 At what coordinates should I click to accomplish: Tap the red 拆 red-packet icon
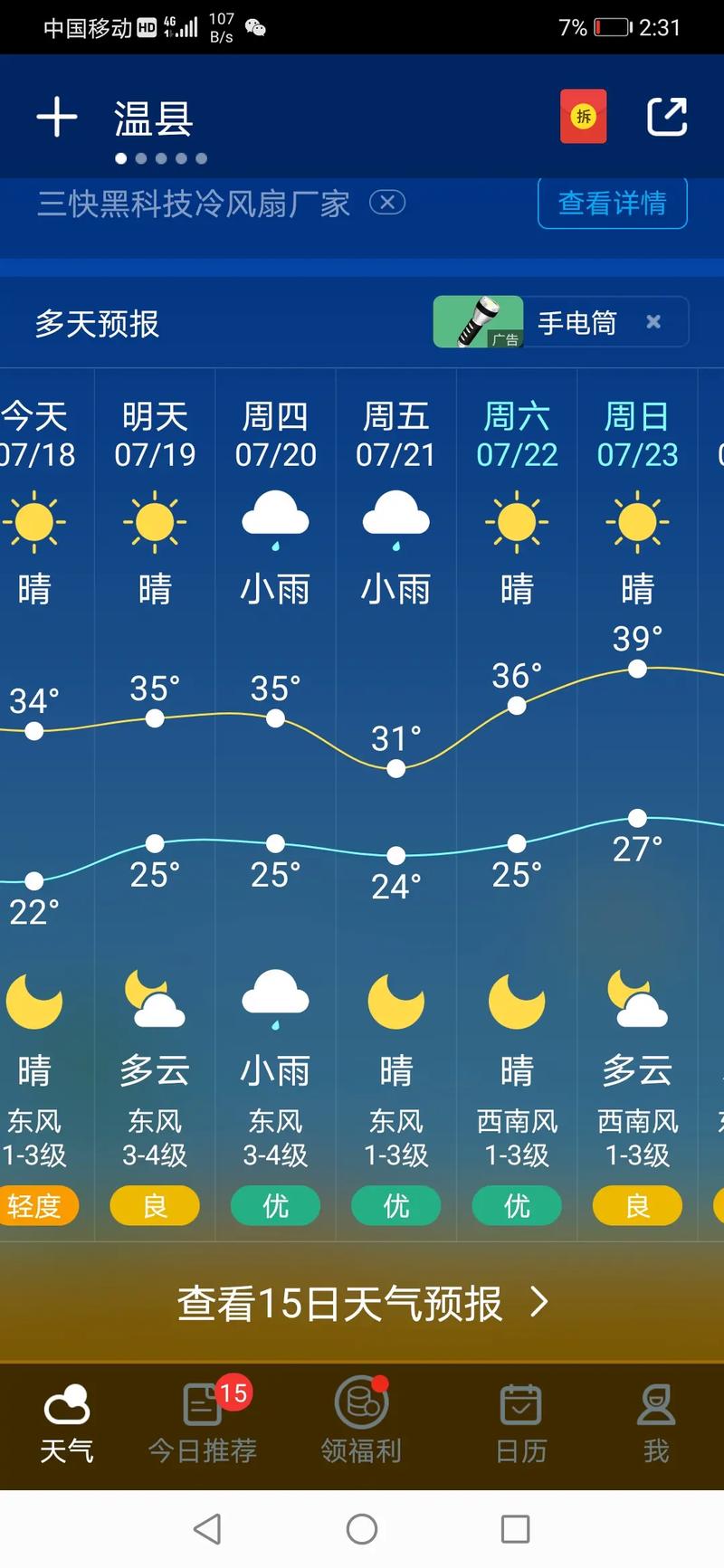(583, 117)
